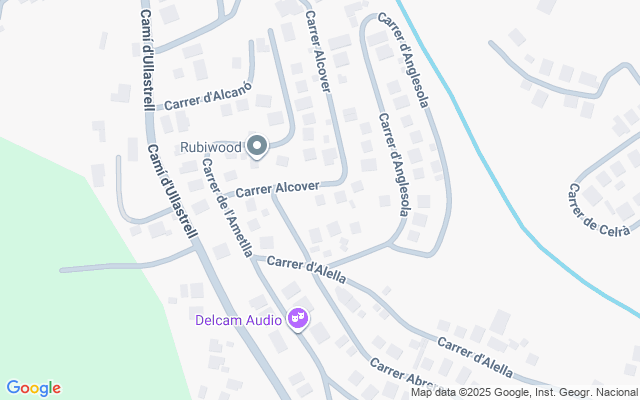Viewport: 640px width, 400px height.
Task: Select the Delcam Audio place marker
Action: (x=298, y=319)
